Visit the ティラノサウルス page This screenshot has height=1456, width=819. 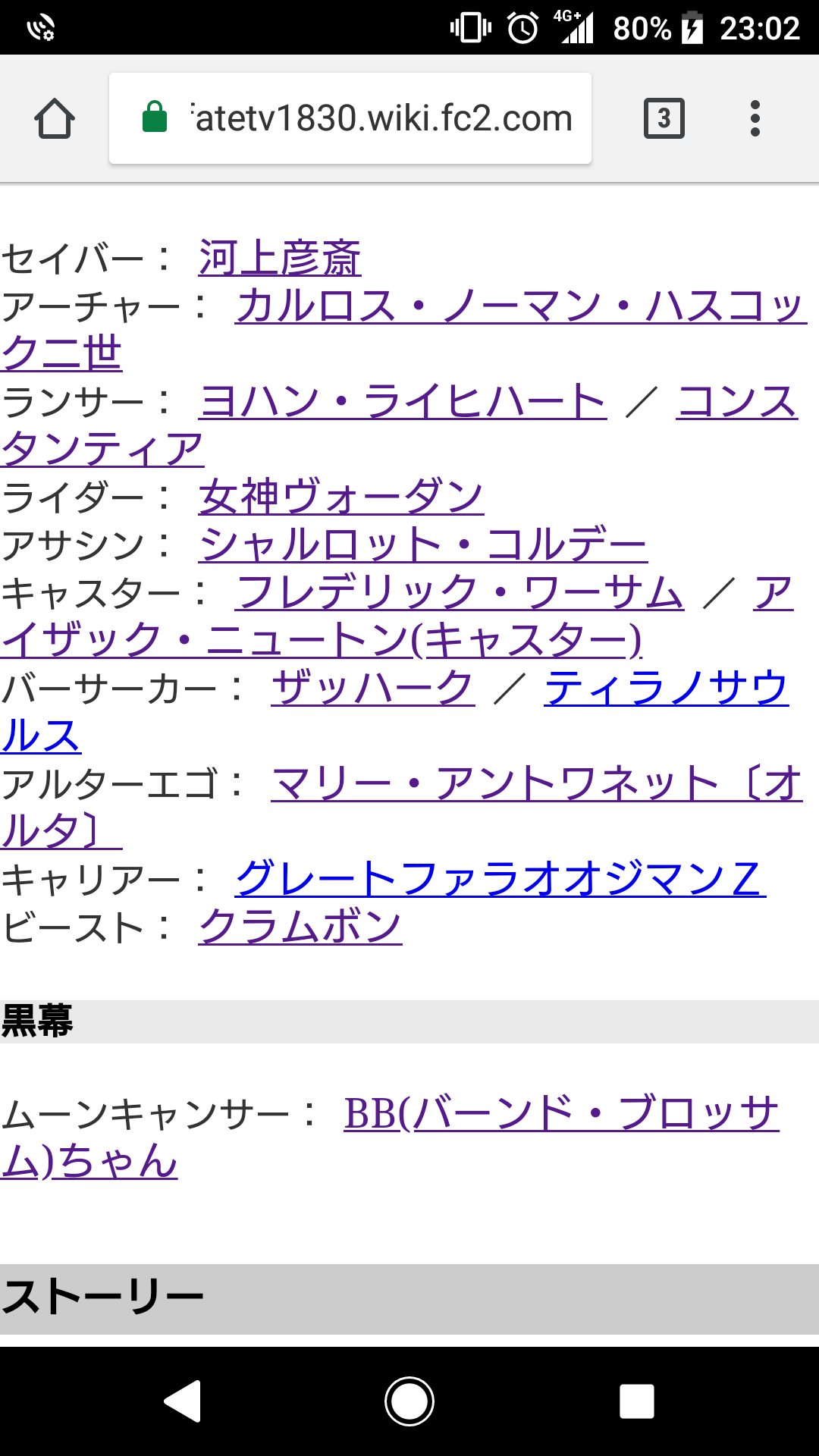(x=667, y=688)
